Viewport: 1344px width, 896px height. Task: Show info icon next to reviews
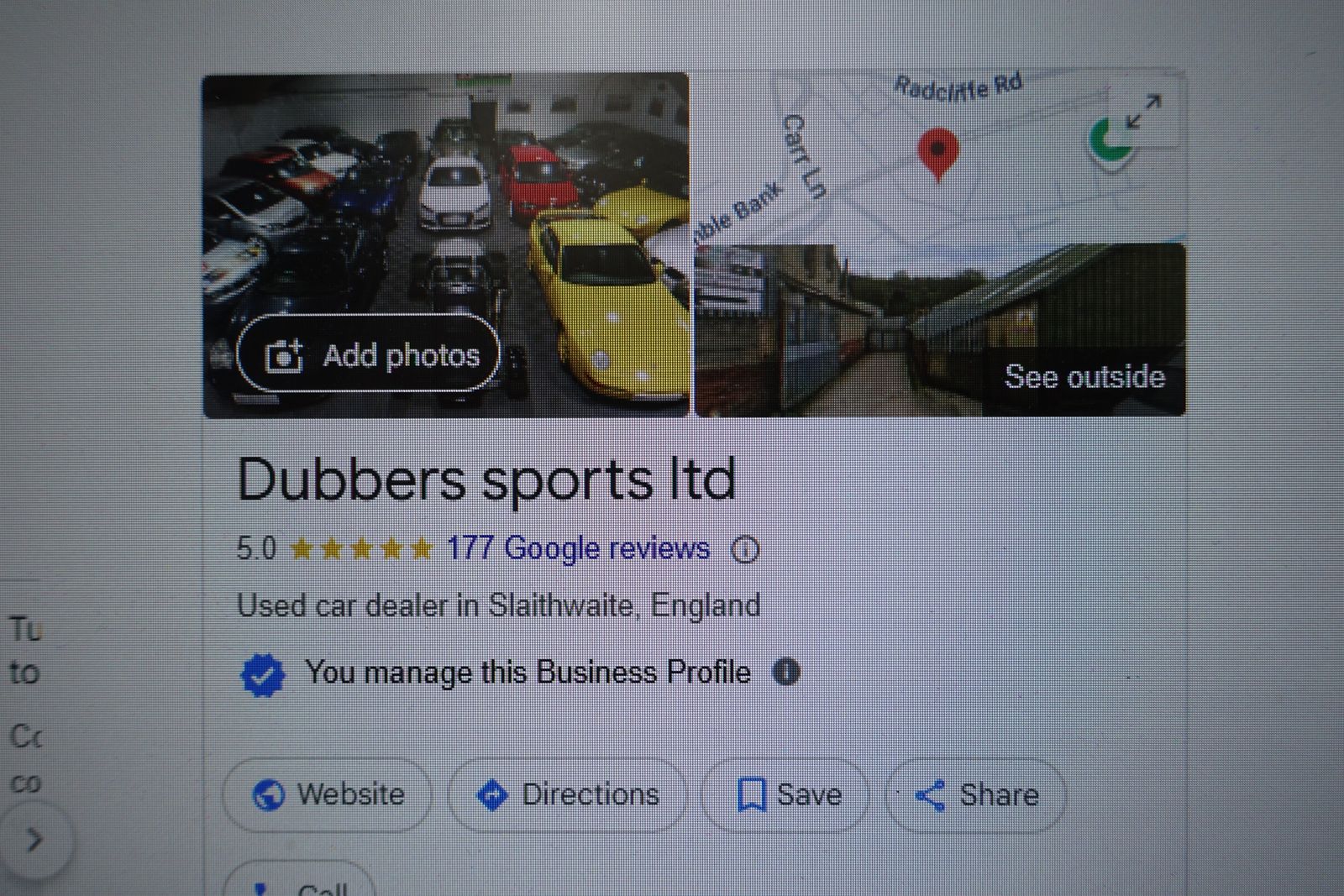point(745,549)
